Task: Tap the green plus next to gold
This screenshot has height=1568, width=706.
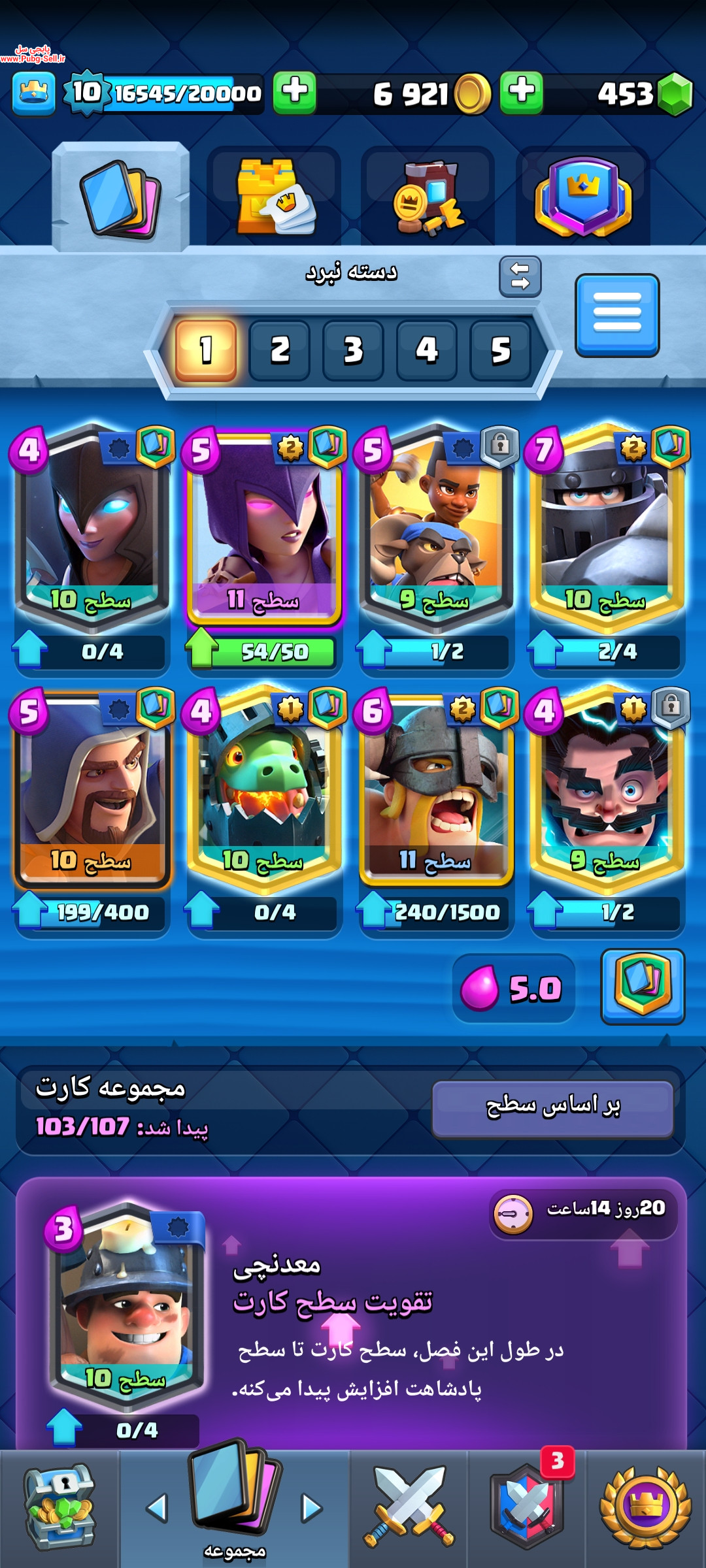Action: click(x=522, y=92)
